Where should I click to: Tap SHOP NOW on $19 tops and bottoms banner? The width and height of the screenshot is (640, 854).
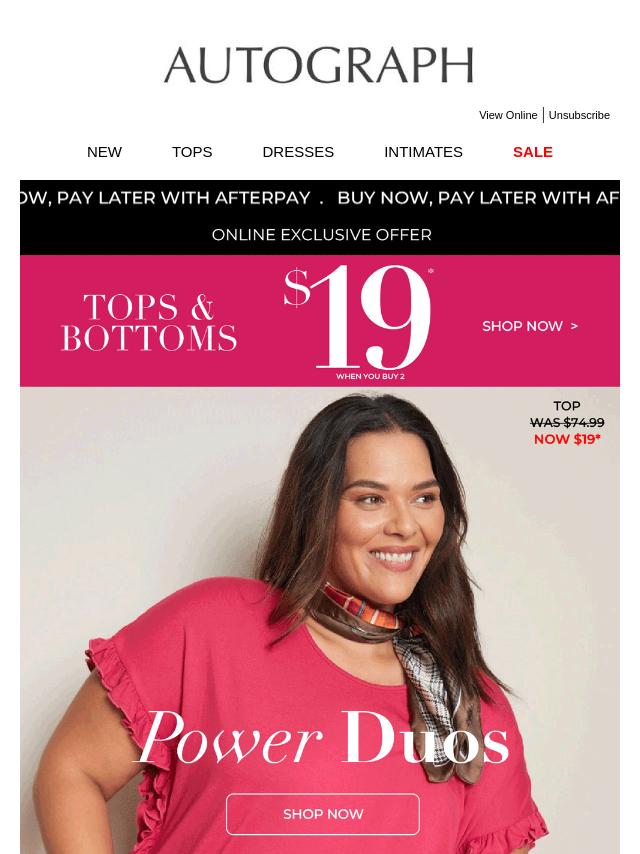coord(529,326)
